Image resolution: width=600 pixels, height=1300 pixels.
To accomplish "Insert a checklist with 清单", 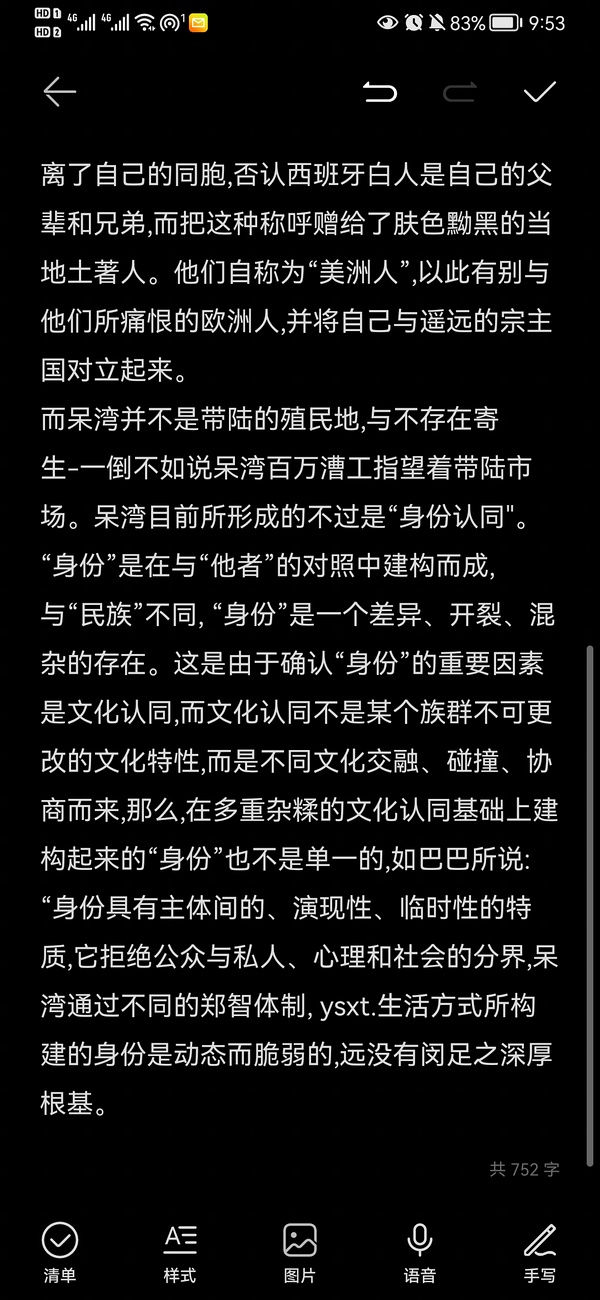I will tap(60, 1250).
